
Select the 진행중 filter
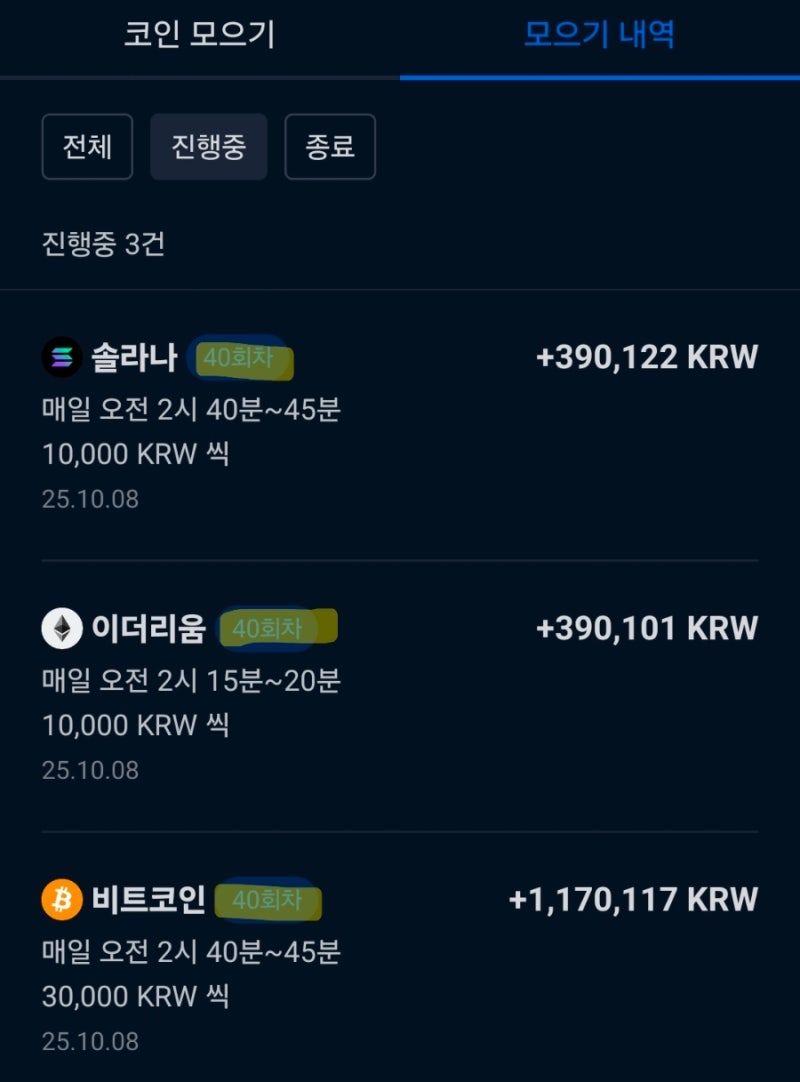(209, 146)
